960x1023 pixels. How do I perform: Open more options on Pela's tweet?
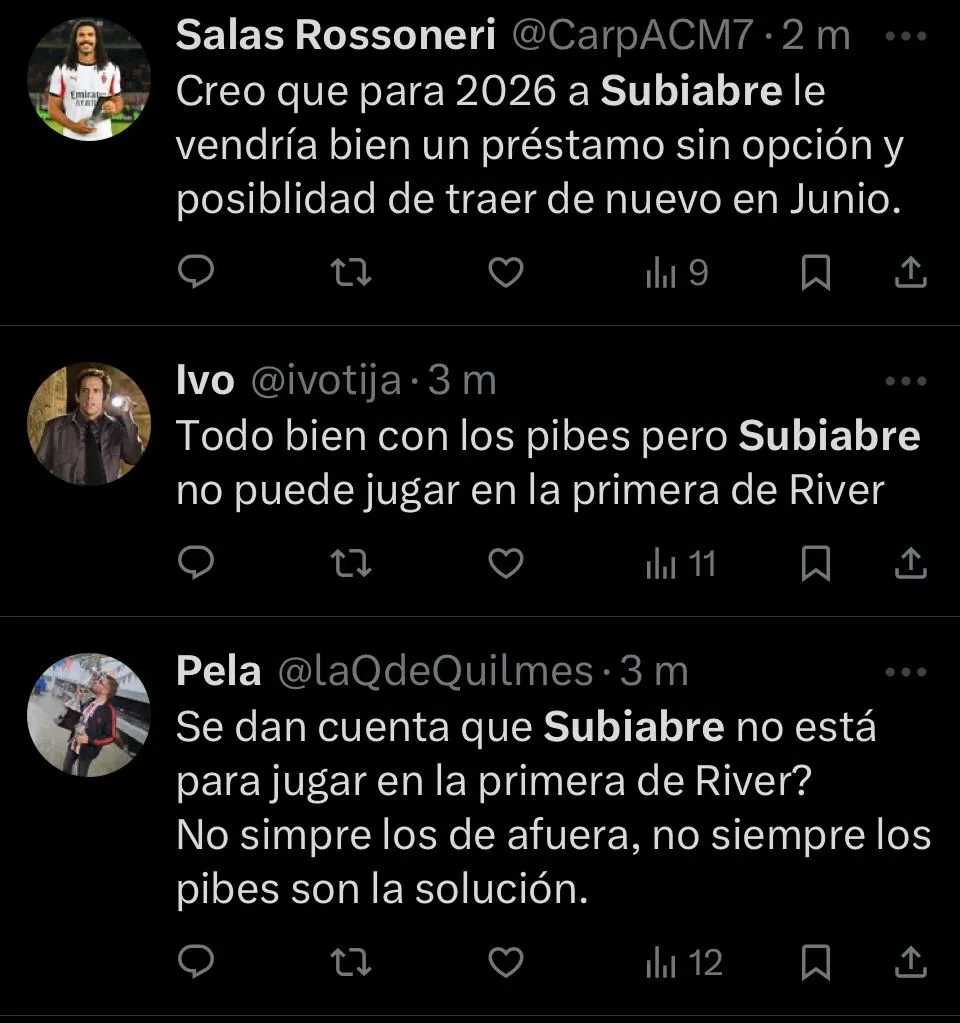click(907, 672)
